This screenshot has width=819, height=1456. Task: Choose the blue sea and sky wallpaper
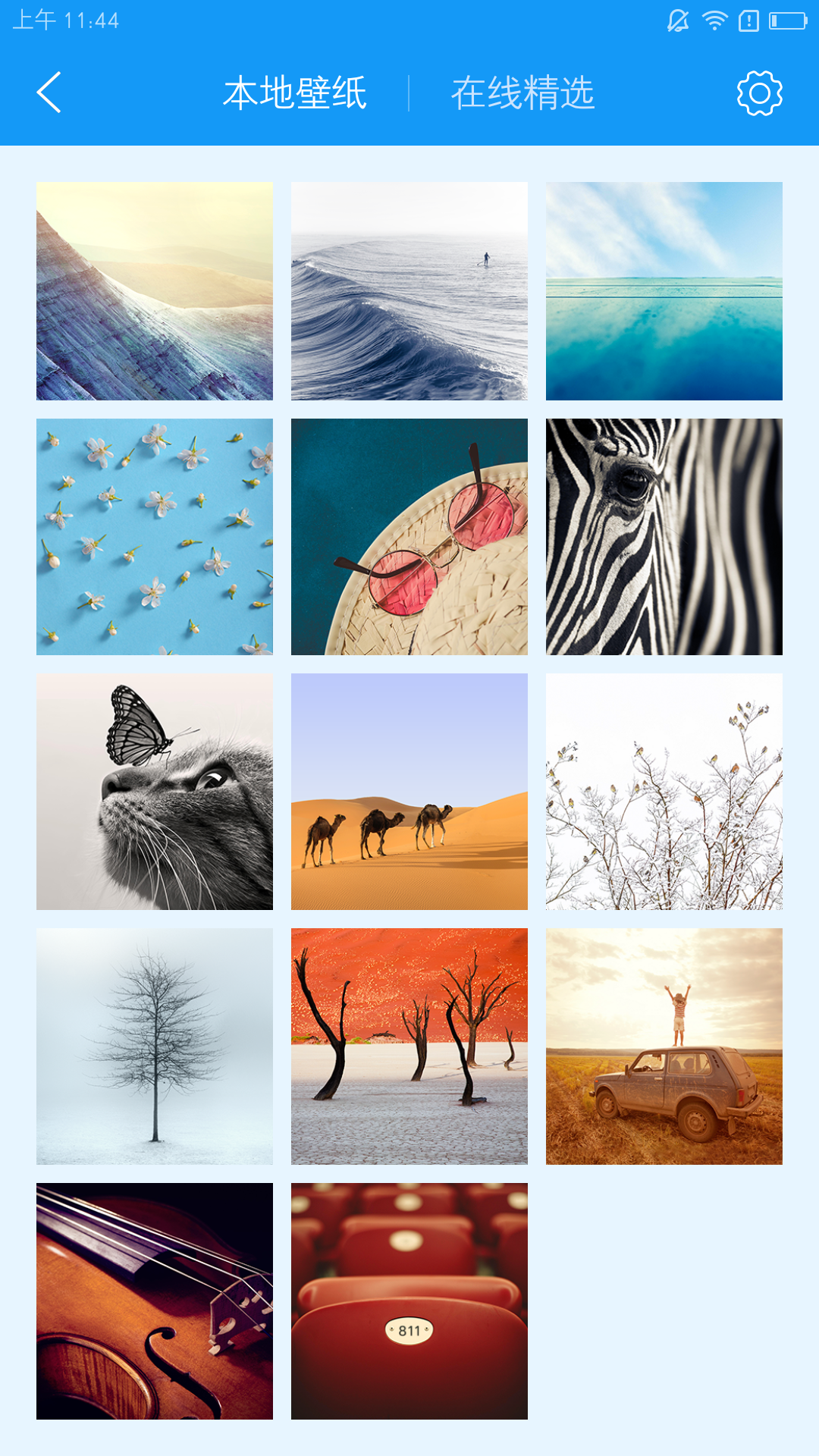tap(664, 291)
